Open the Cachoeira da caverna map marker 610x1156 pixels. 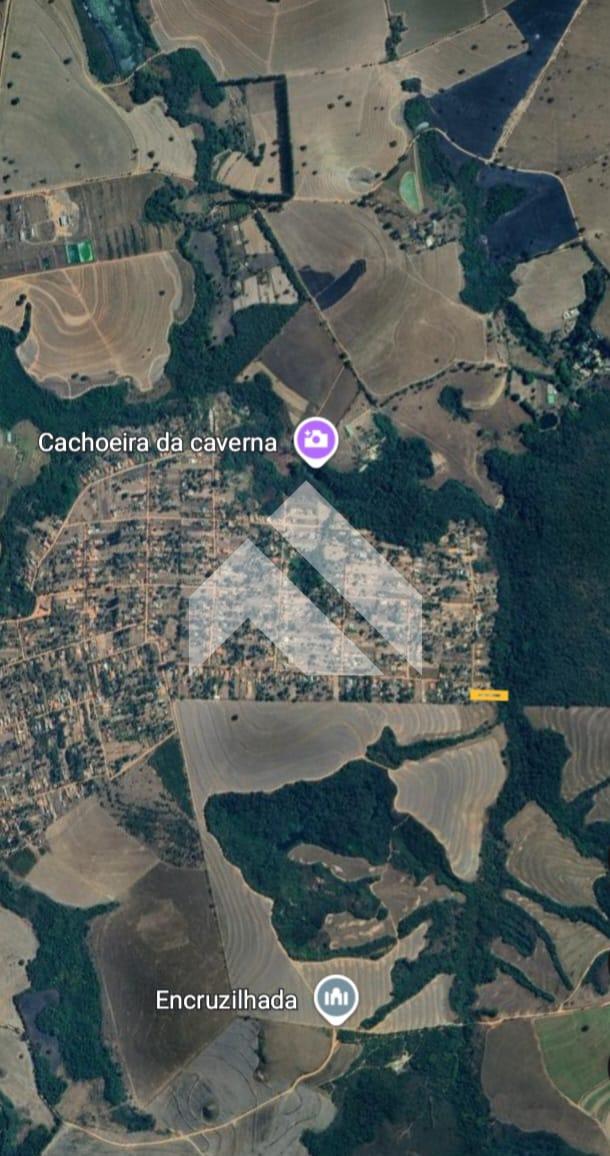coord(315,440)
